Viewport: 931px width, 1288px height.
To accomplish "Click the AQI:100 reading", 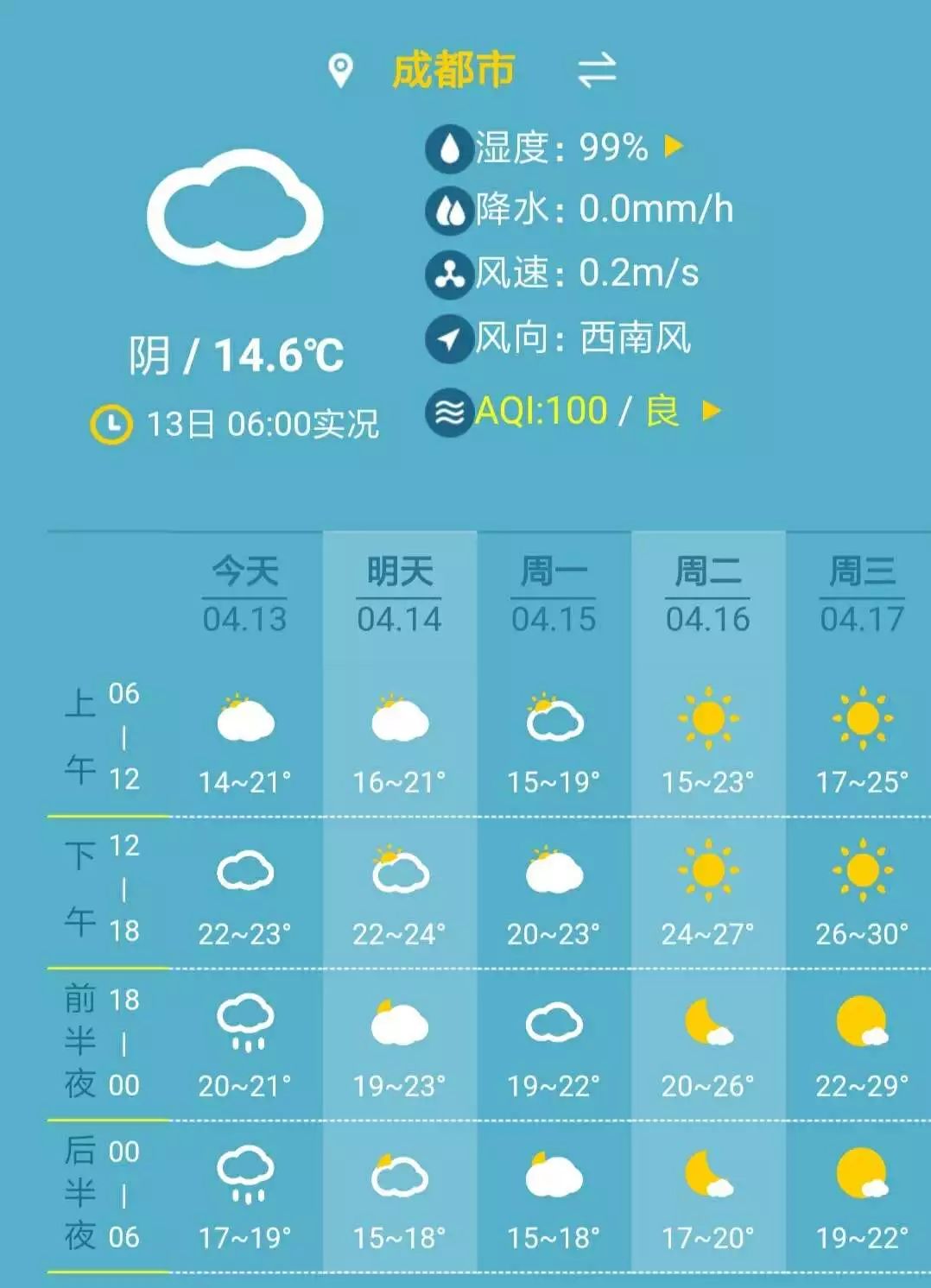I will pyautogui.click(x=540, y=411).
